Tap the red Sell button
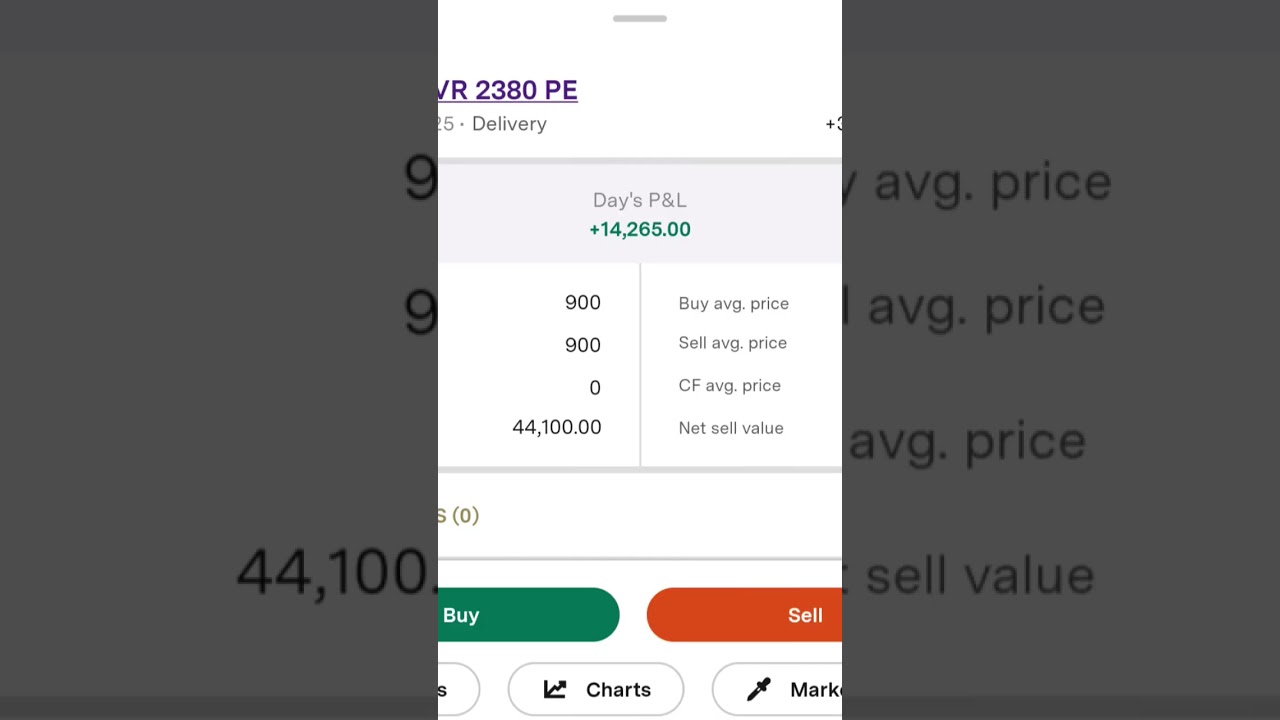This screenshot has height=720, width=1280. [x=745, y=615]
